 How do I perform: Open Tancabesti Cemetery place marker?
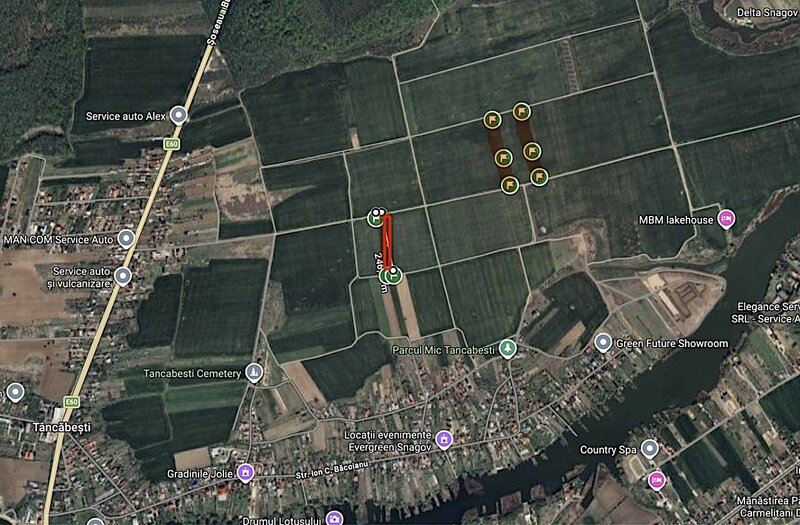click(x=254, y=372)
